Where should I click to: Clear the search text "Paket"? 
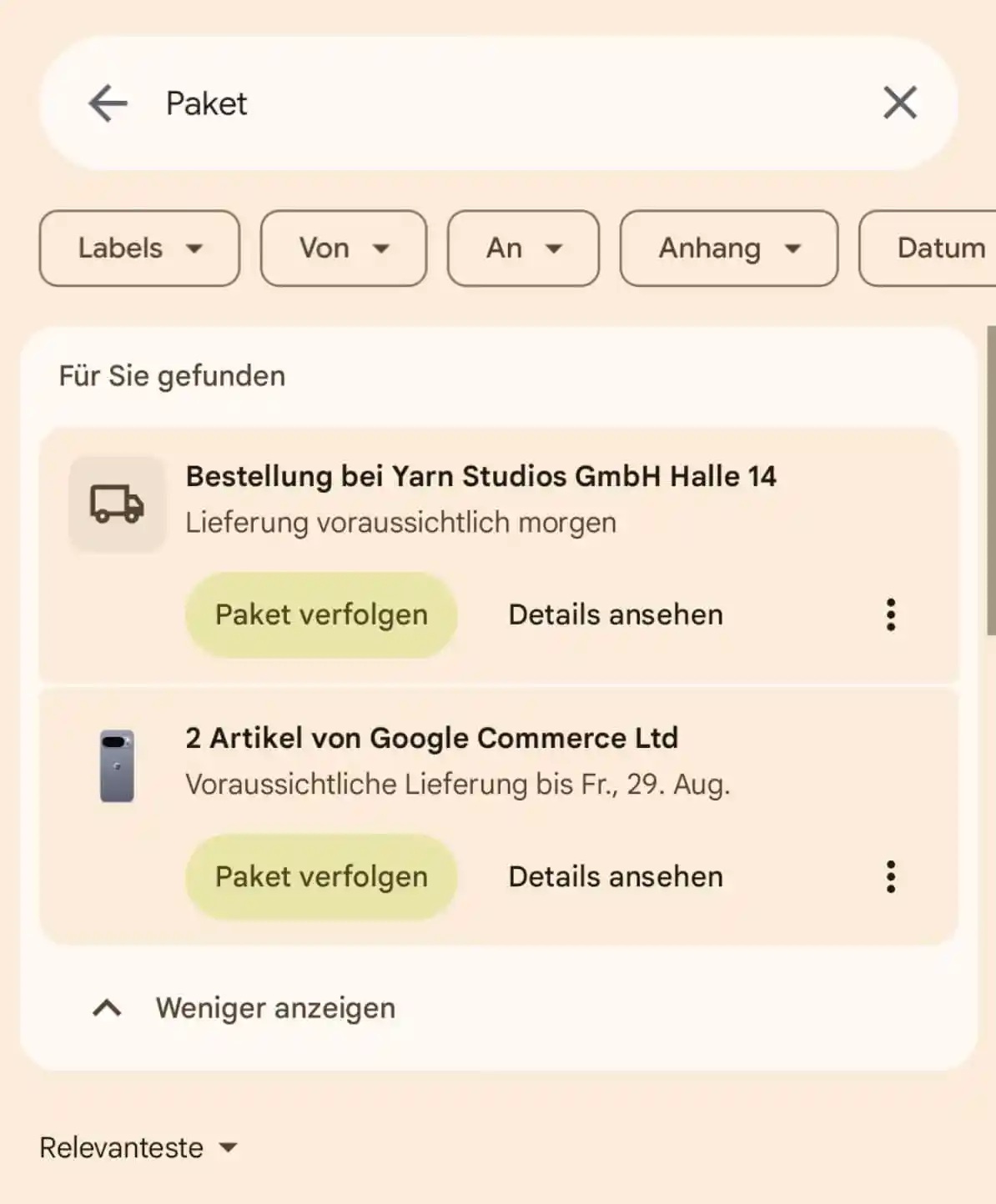[x=899, y=103]
